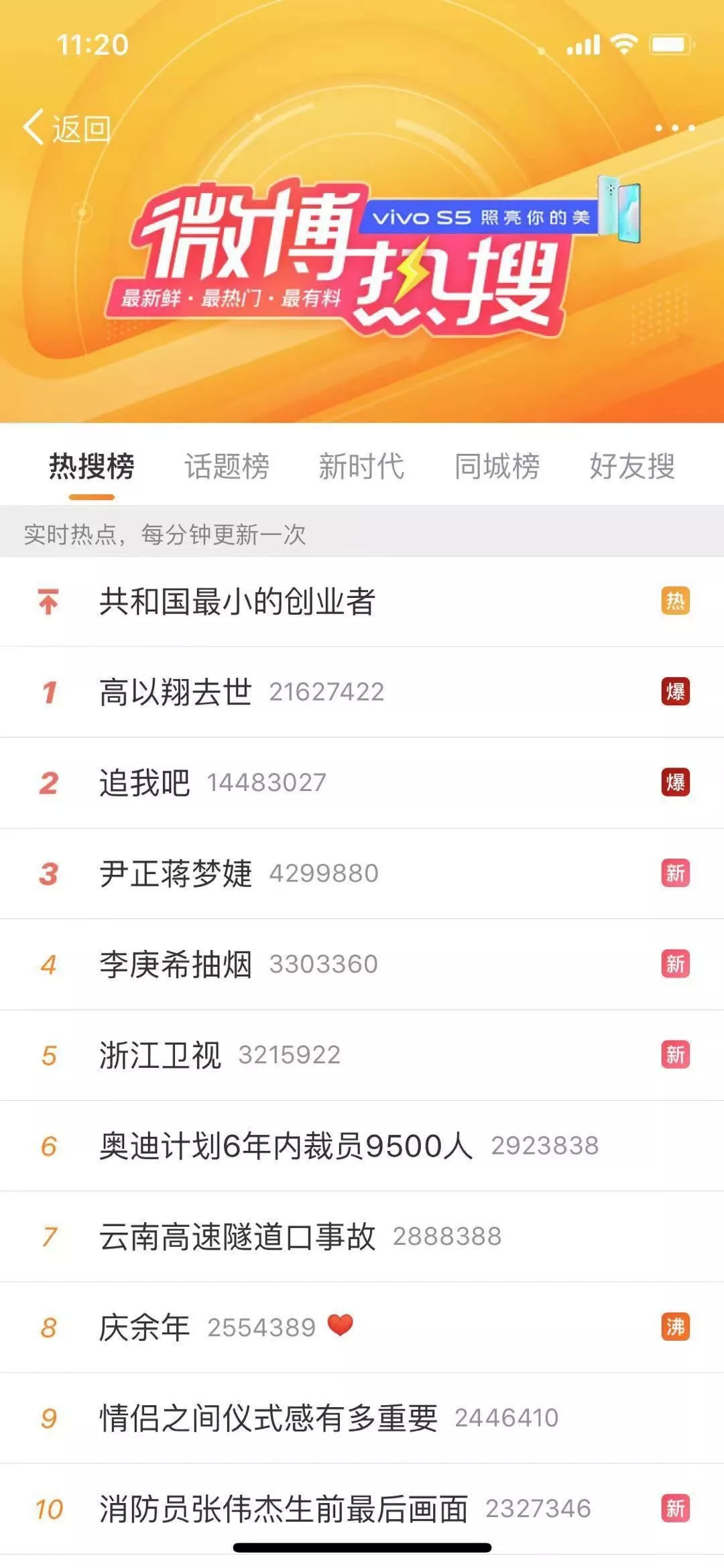Open the 浙江卫视 trending entry
The image size is (724, 1568).
[x=160, y=1055]
